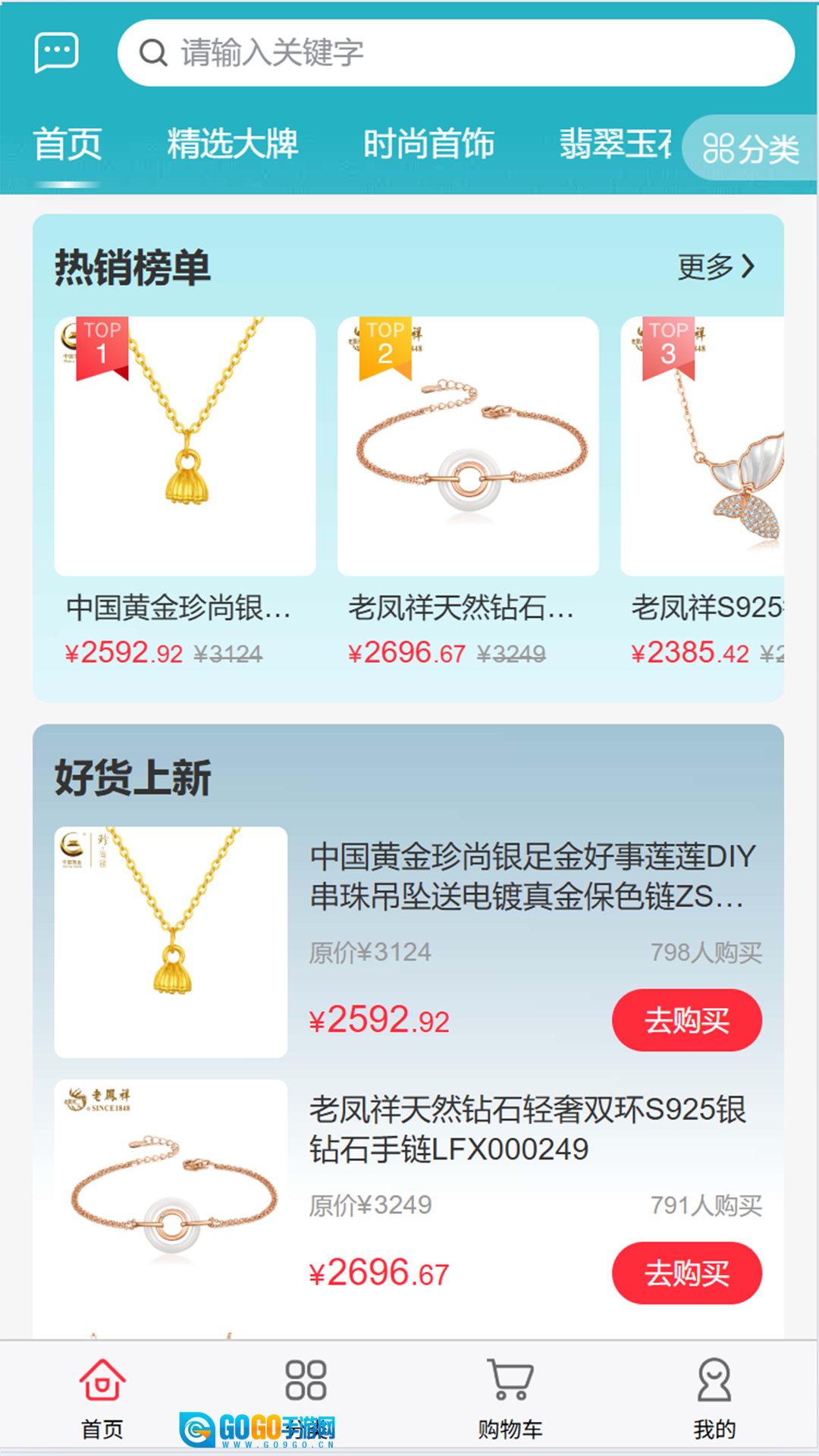The width and height of the screenshot is (819, 1456).
Task: Tap 去购买 for the ¥2696.67 bracelet
Action: (686, 1272)
